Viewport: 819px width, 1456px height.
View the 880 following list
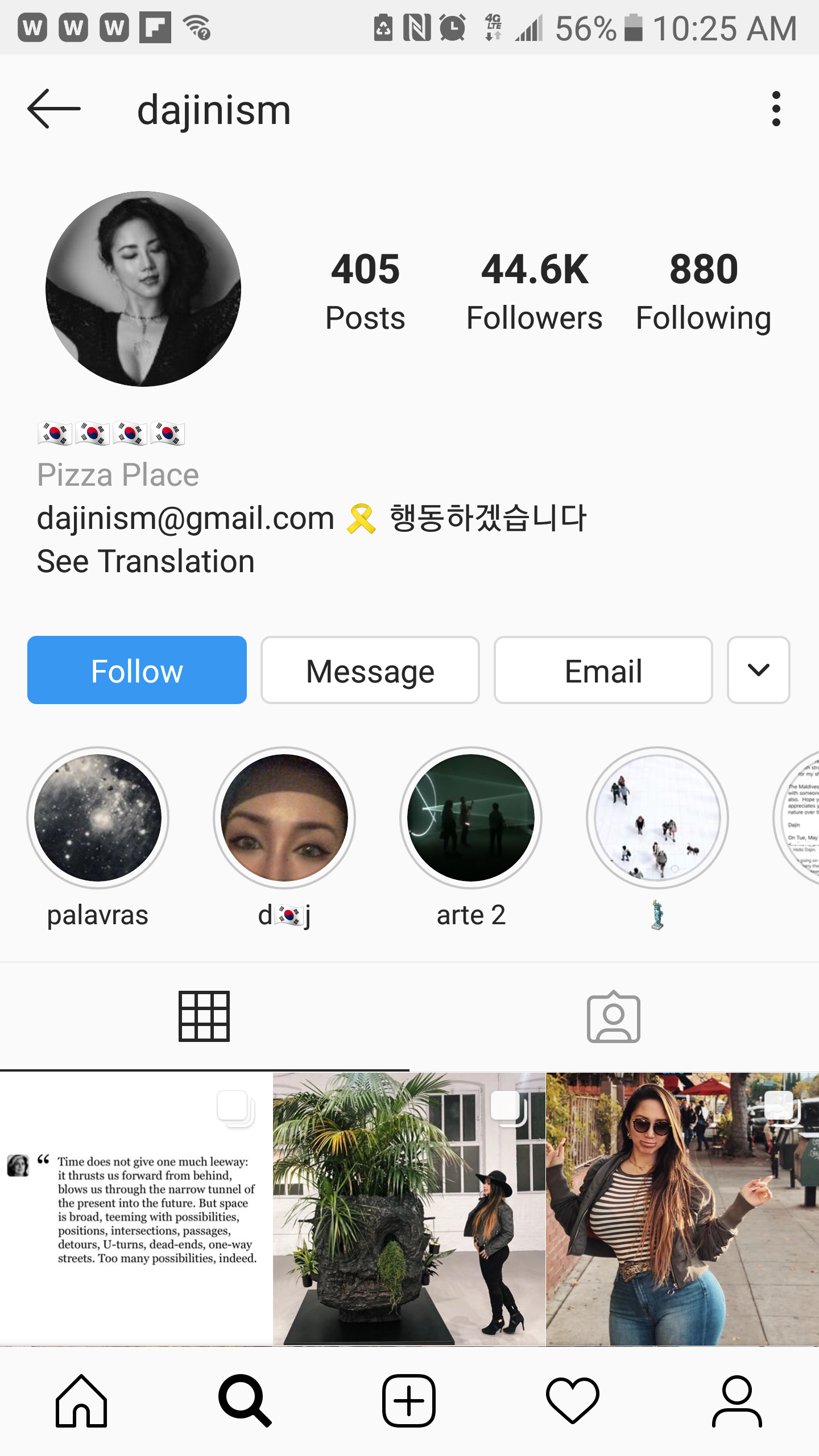coord(704,291)
